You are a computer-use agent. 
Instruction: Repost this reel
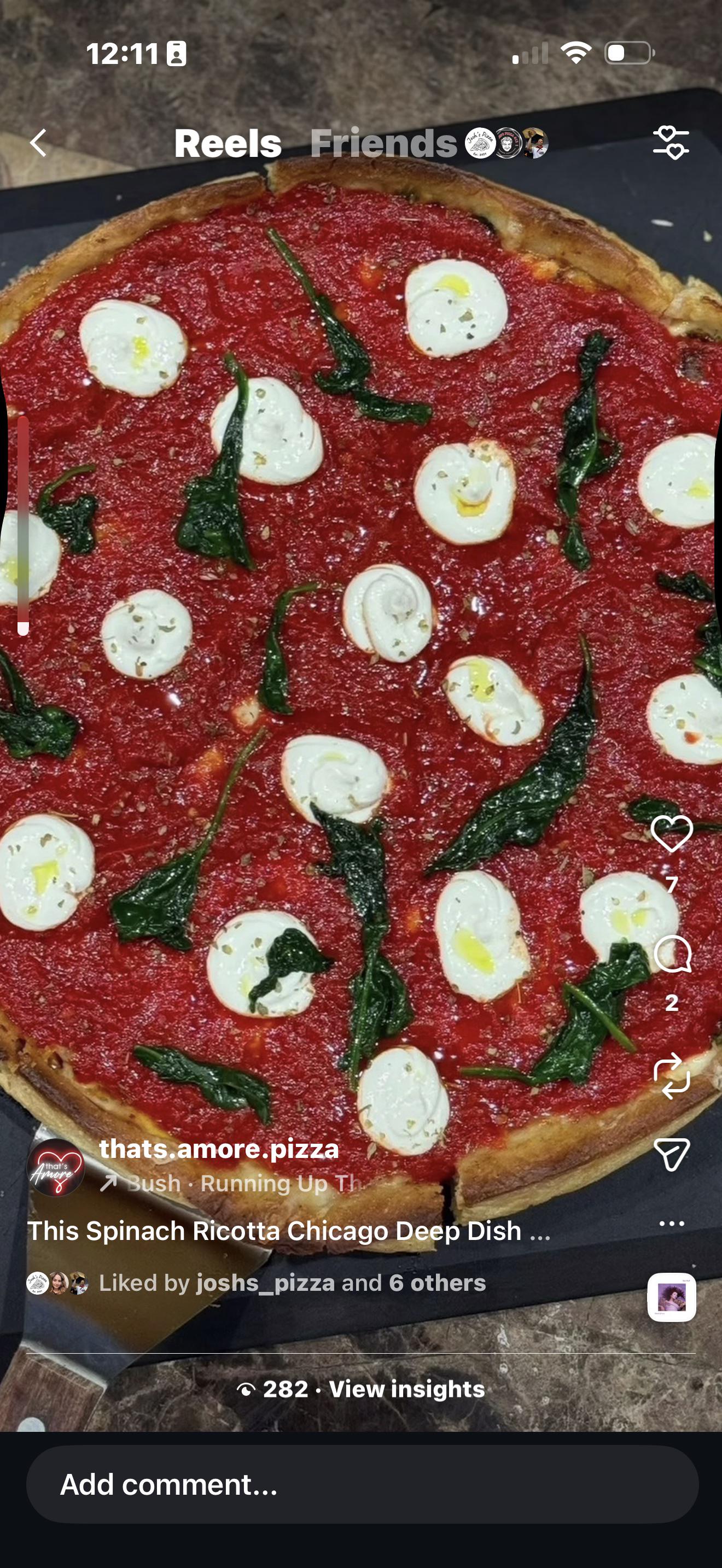(x=672, y=1075)
